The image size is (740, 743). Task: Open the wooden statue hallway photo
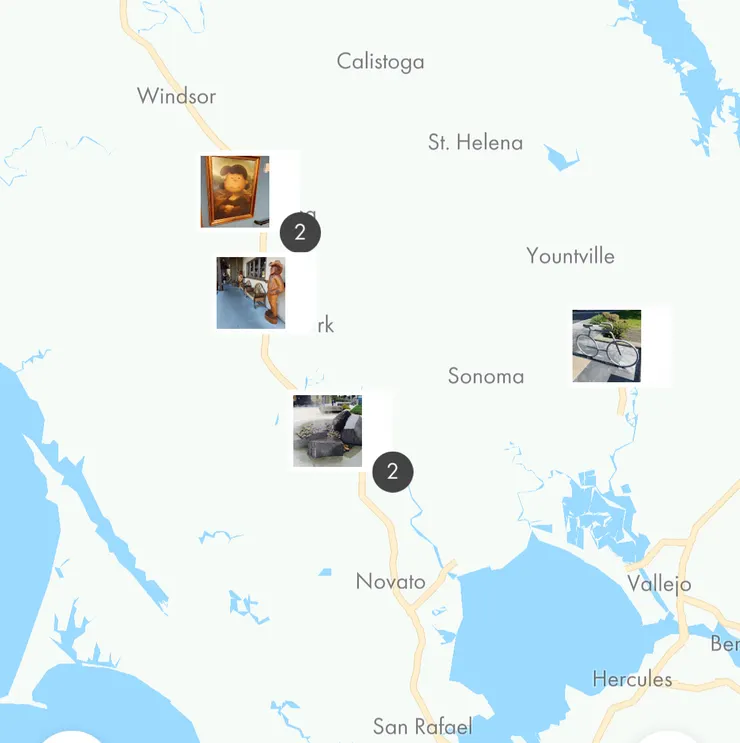[251, 293]
